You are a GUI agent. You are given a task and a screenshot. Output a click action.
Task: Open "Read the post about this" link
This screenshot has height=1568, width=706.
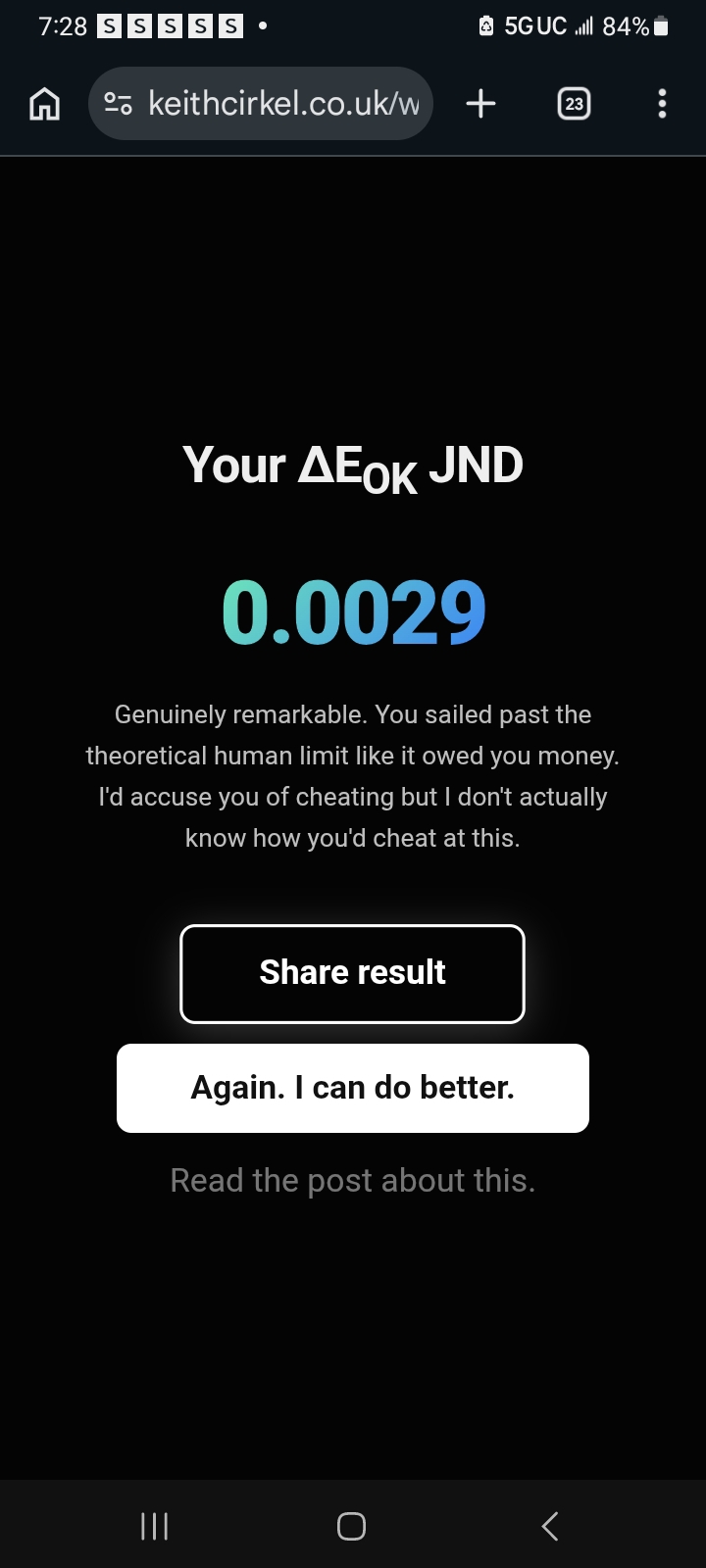(352, 1181)
